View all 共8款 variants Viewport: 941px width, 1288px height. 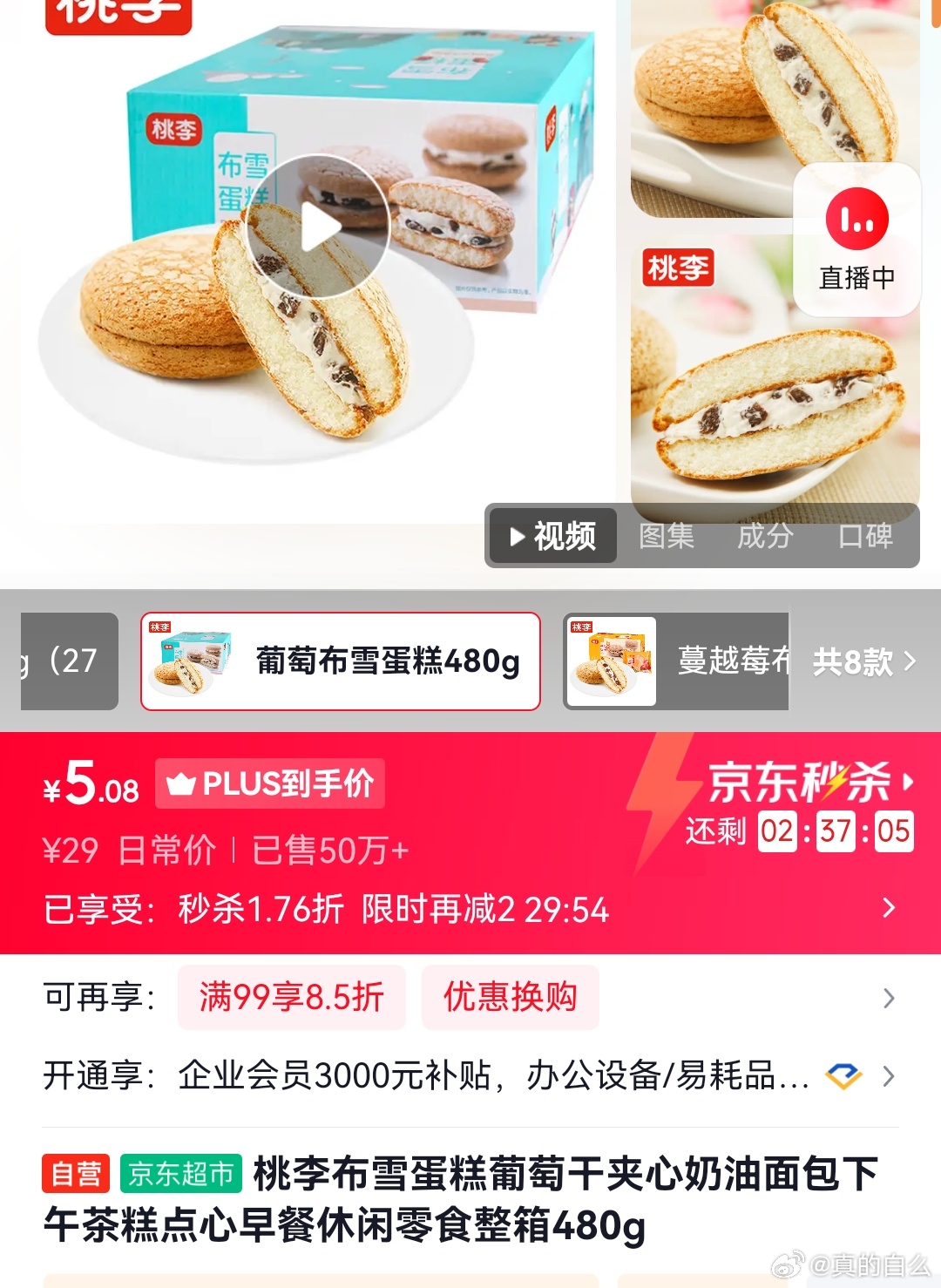[863, 662]
